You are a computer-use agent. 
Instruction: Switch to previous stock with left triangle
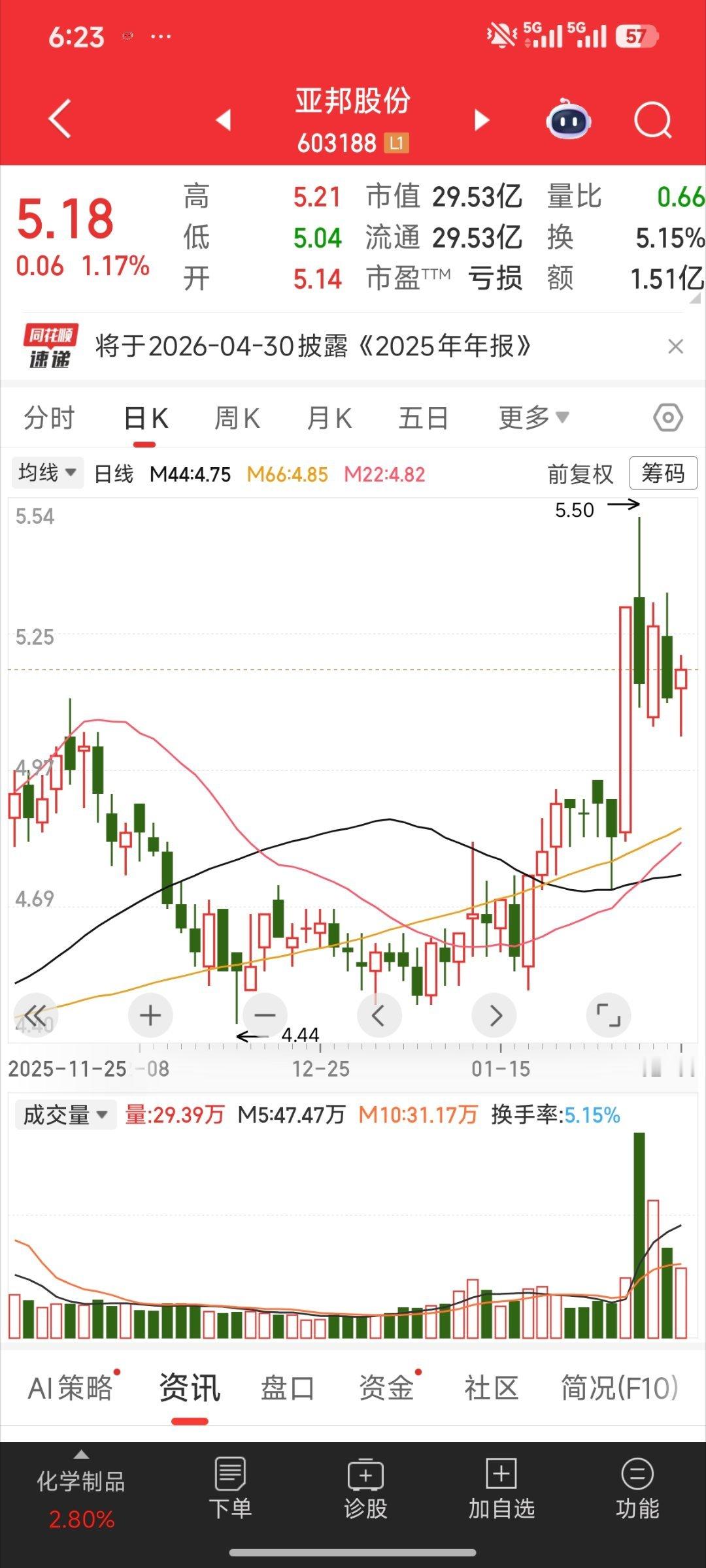[222, 120]
